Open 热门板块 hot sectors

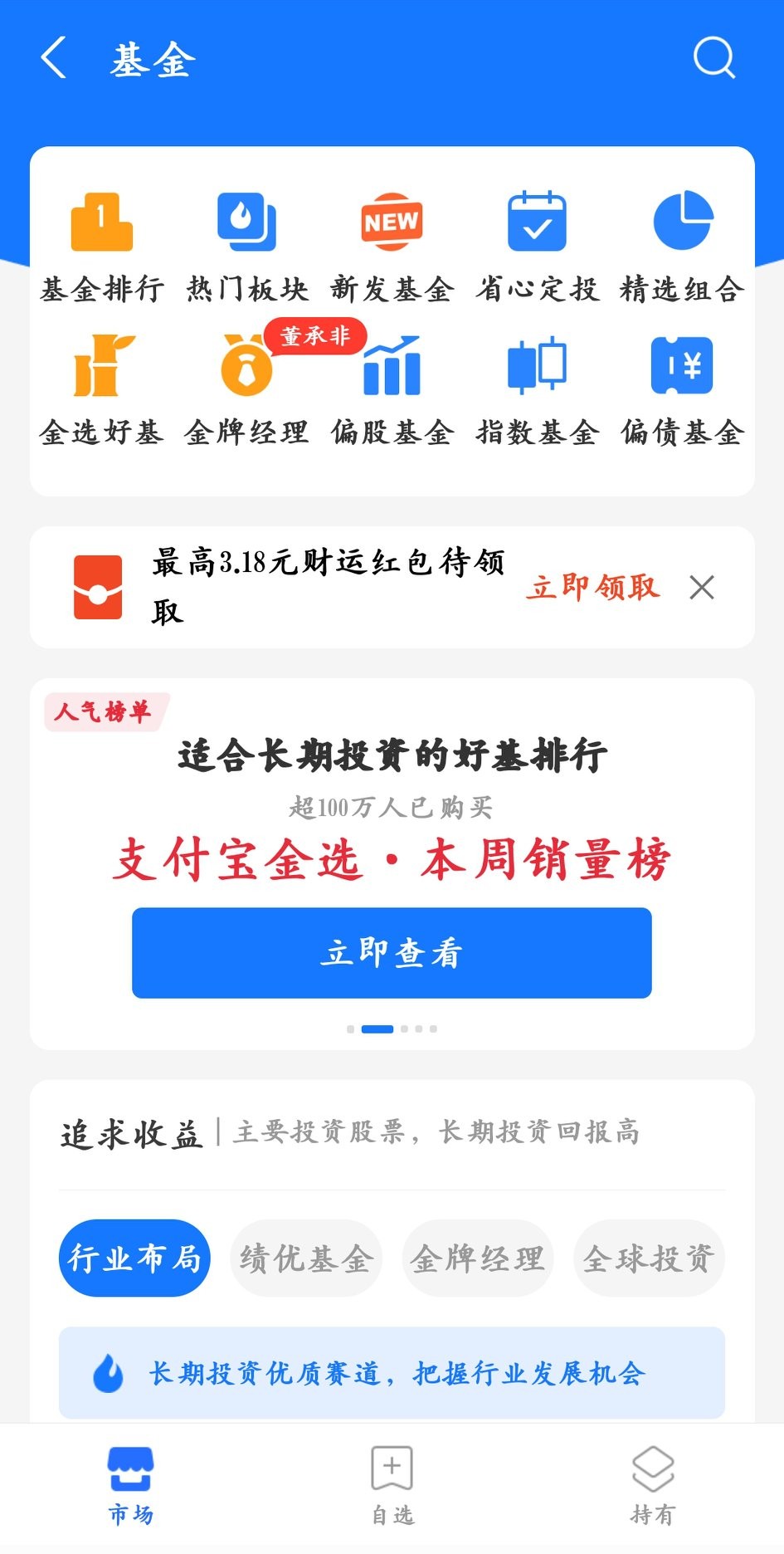pos(247,246)
